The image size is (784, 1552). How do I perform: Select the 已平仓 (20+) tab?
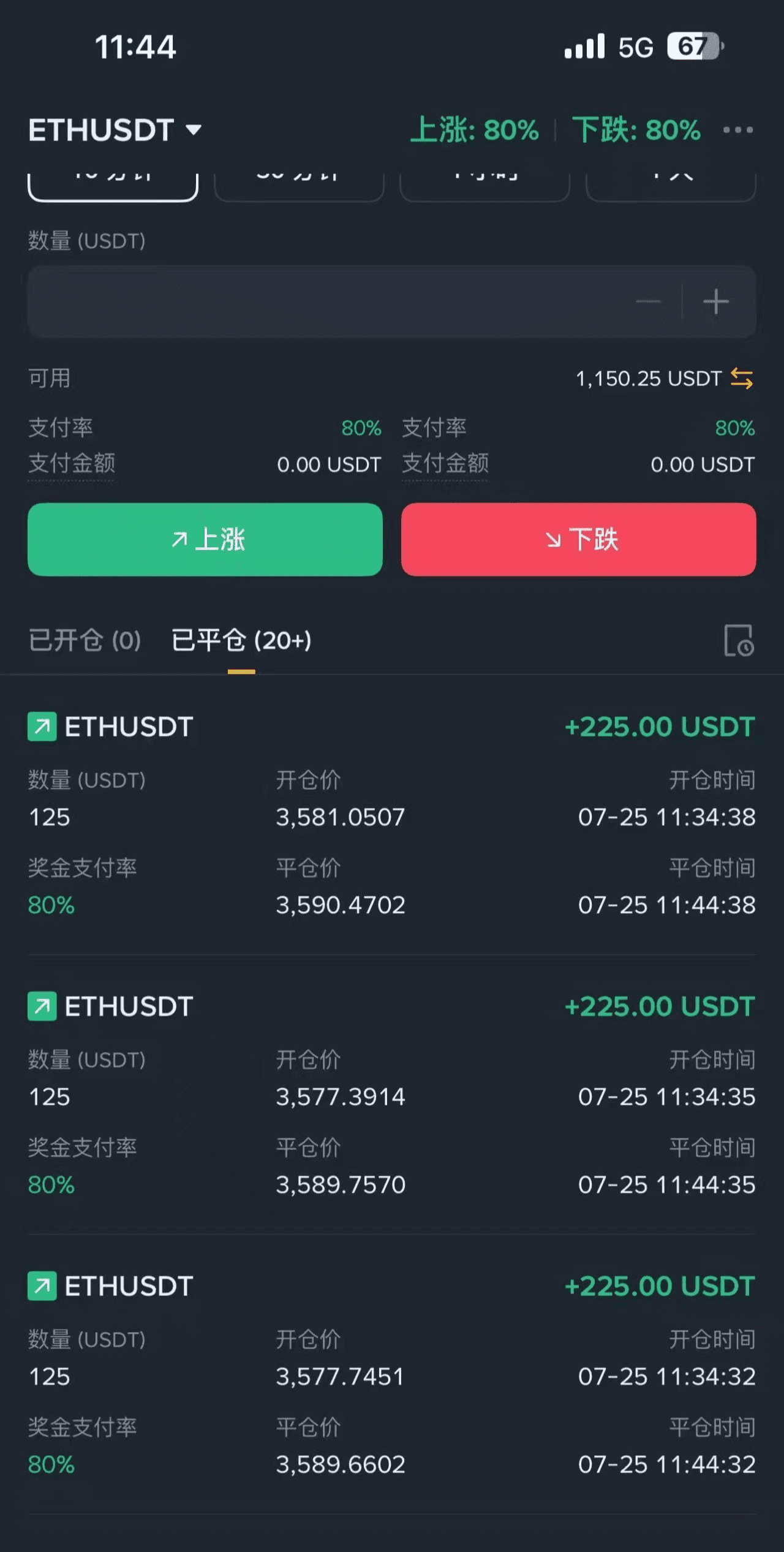pos(241,641)
